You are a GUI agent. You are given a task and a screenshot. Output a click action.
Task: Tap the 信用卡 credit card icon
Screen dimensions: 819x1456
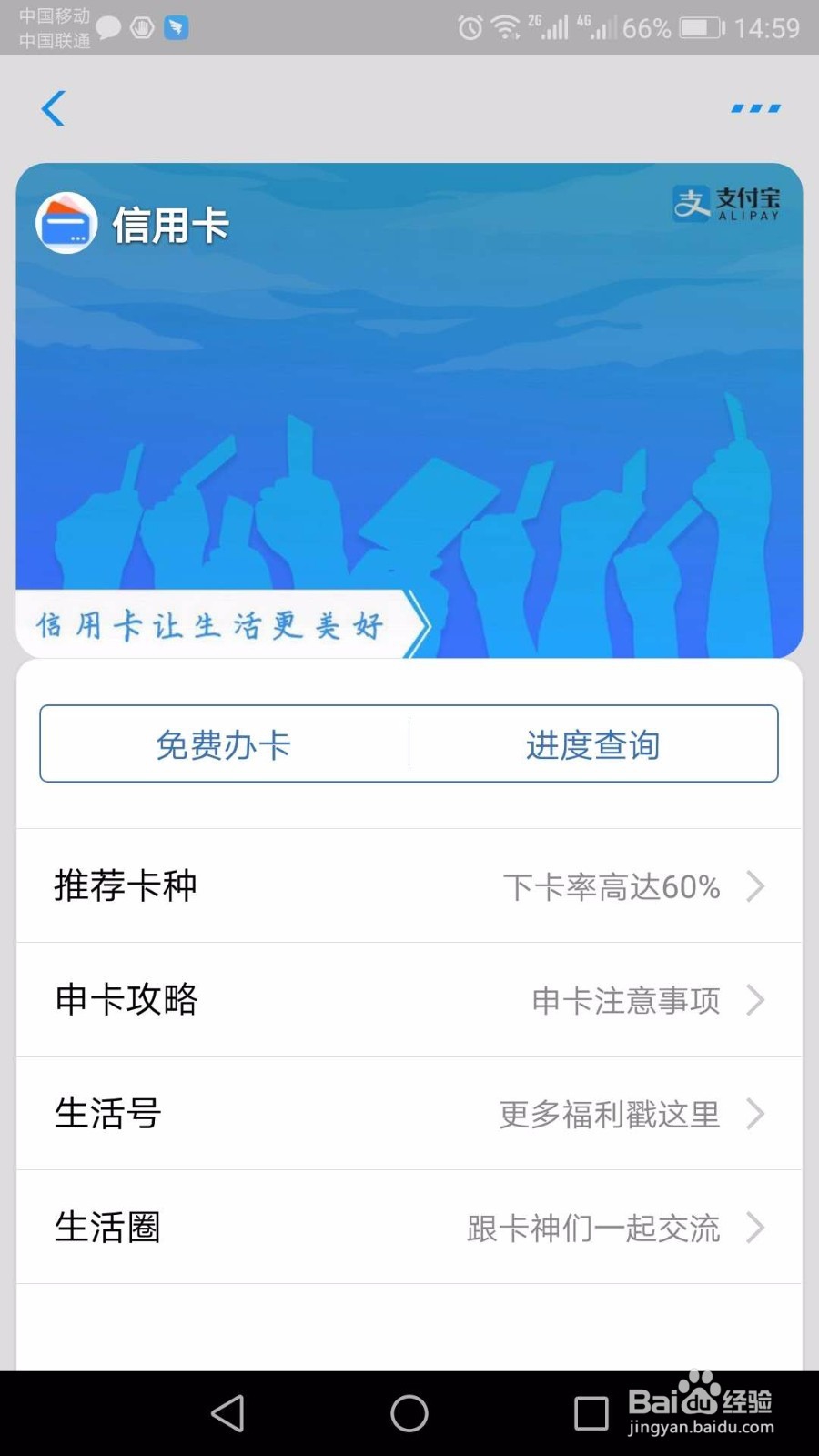pyautogui.click(x=66, y=223)
